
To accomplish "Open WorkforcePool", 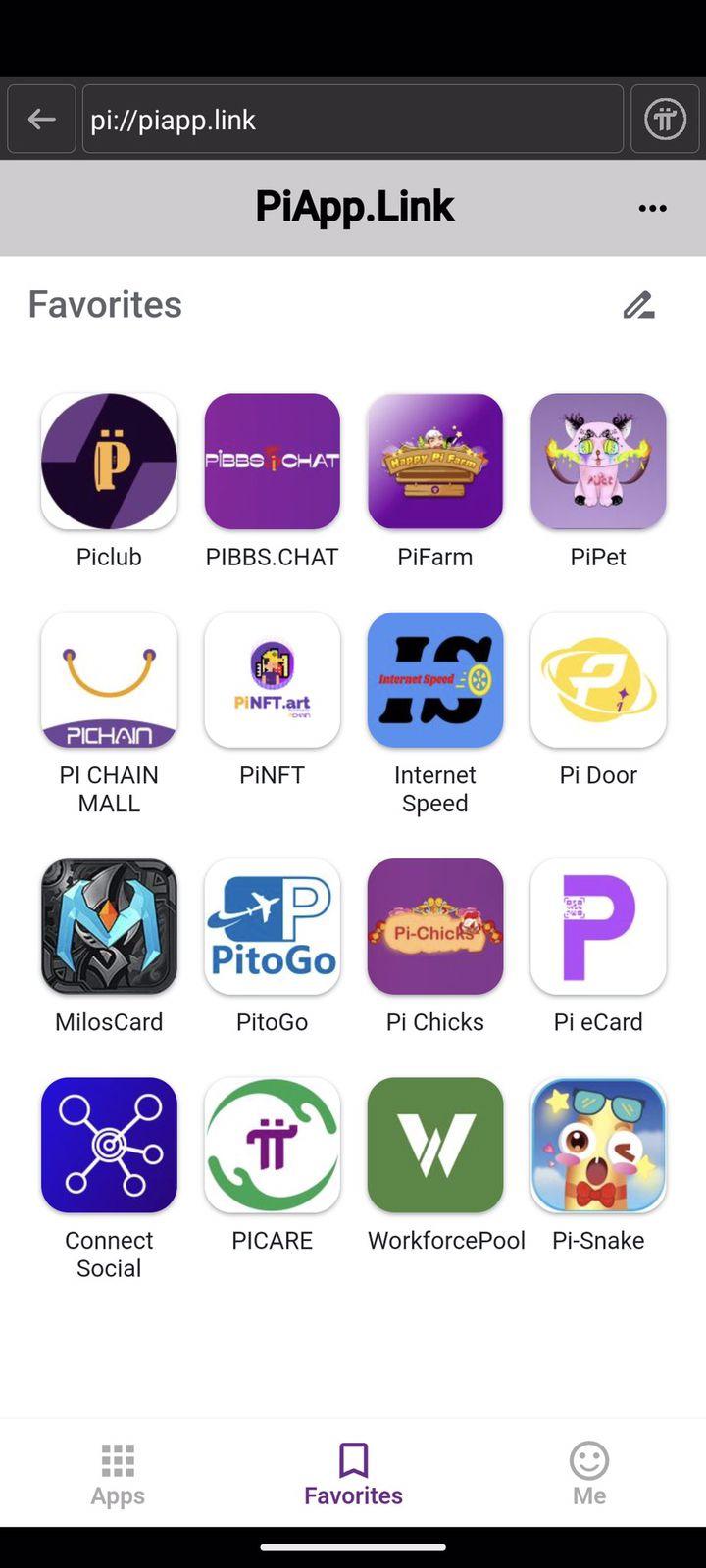I will pos(434,1146).
